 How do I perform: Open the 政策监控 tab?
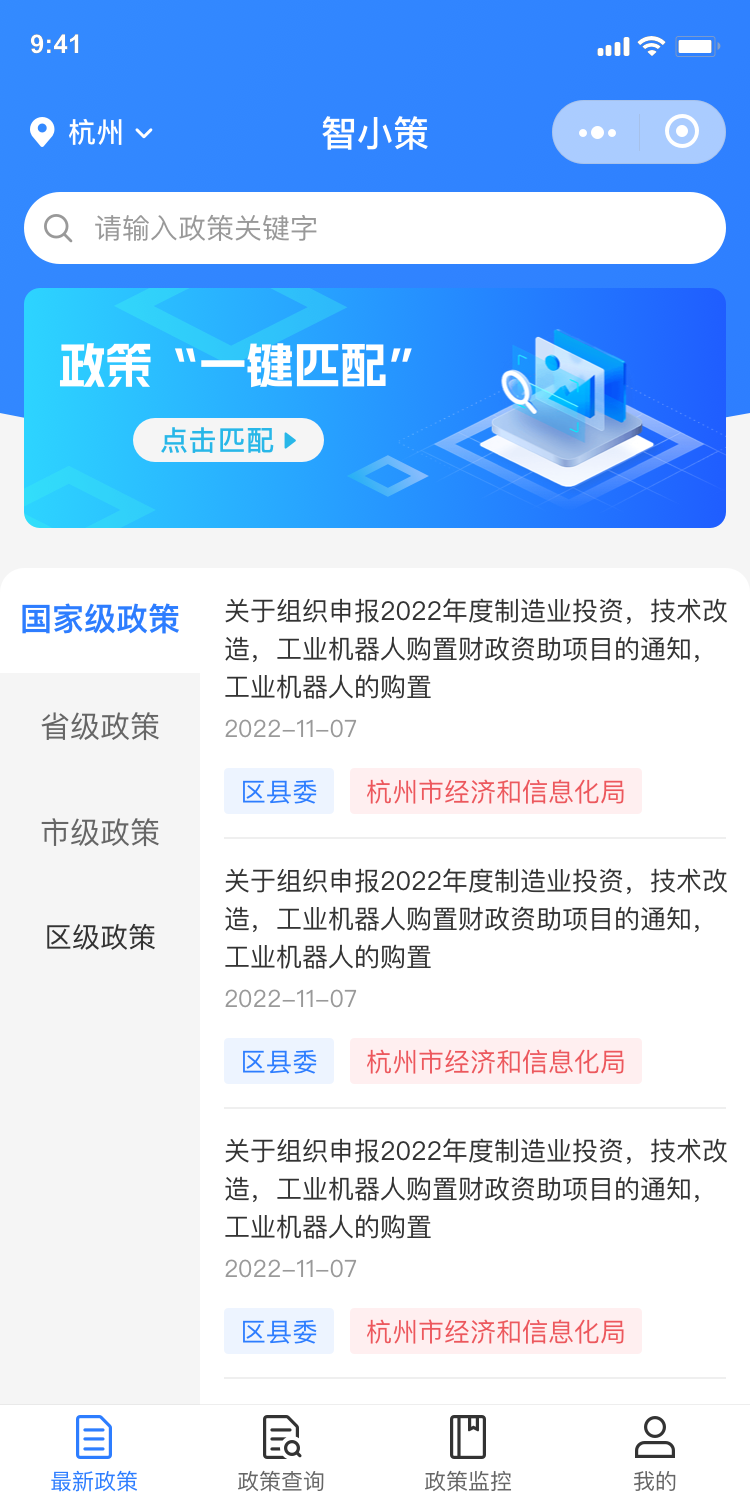[468, 1453]
